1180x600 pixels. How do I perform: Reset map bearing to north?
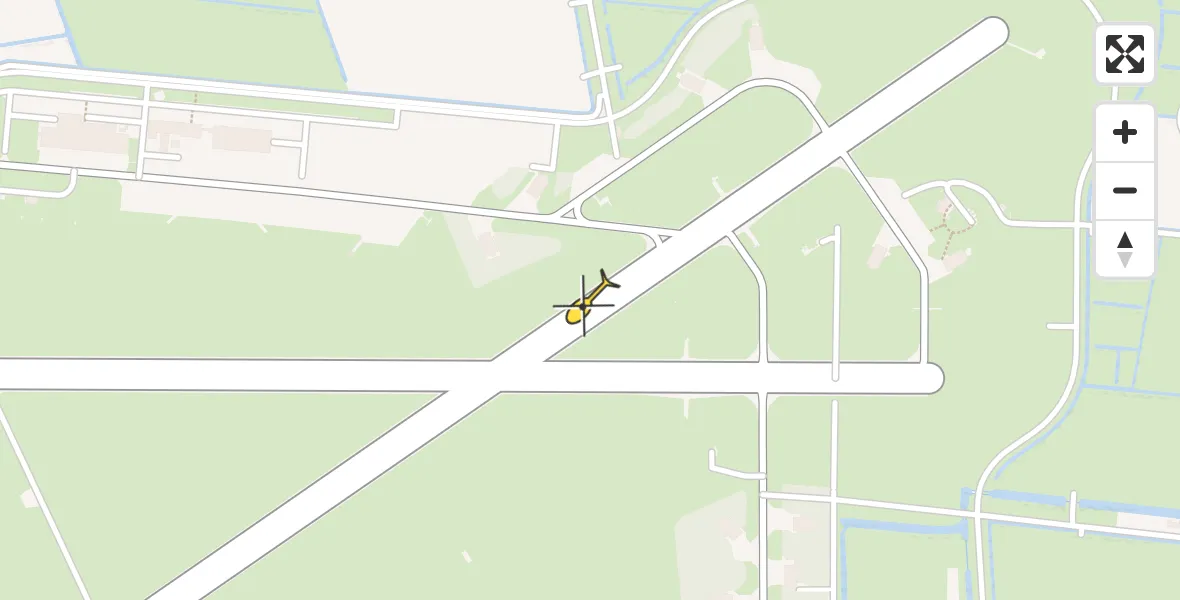click(x=1124, y=249)
